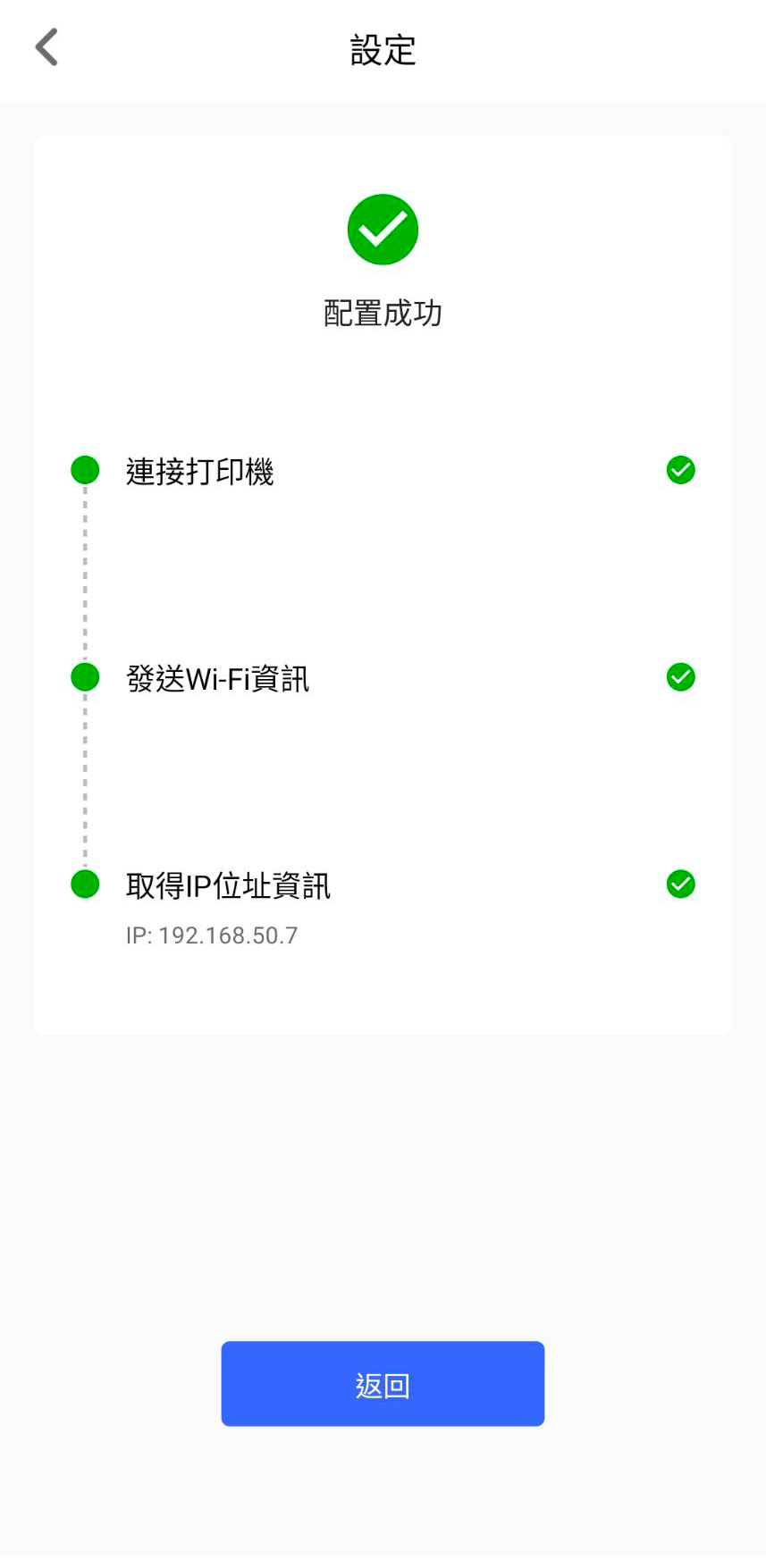
Task: Tap the blue 返回 button
Action: 383,1383
